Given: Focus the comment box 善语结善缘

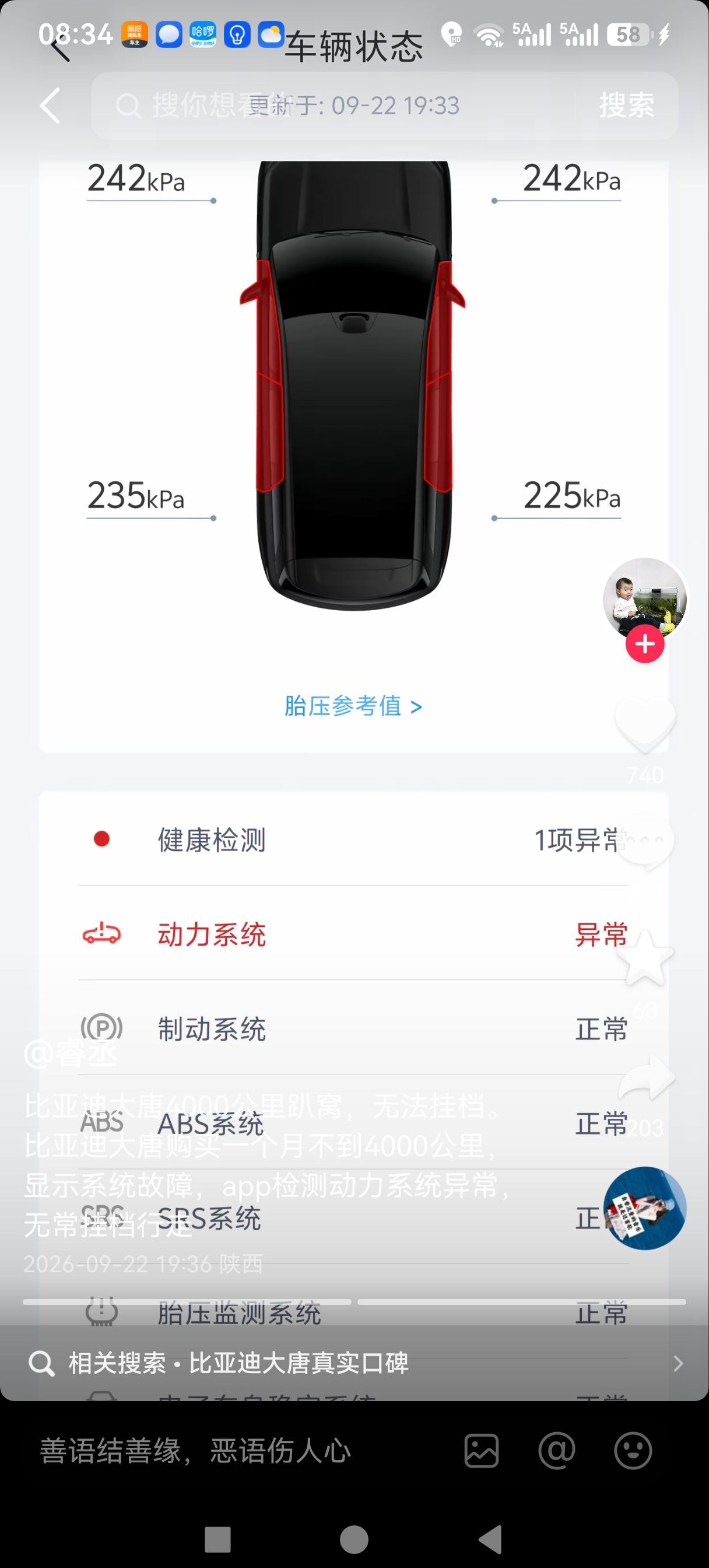Looking at the screenshot, I should (195, 1451).
